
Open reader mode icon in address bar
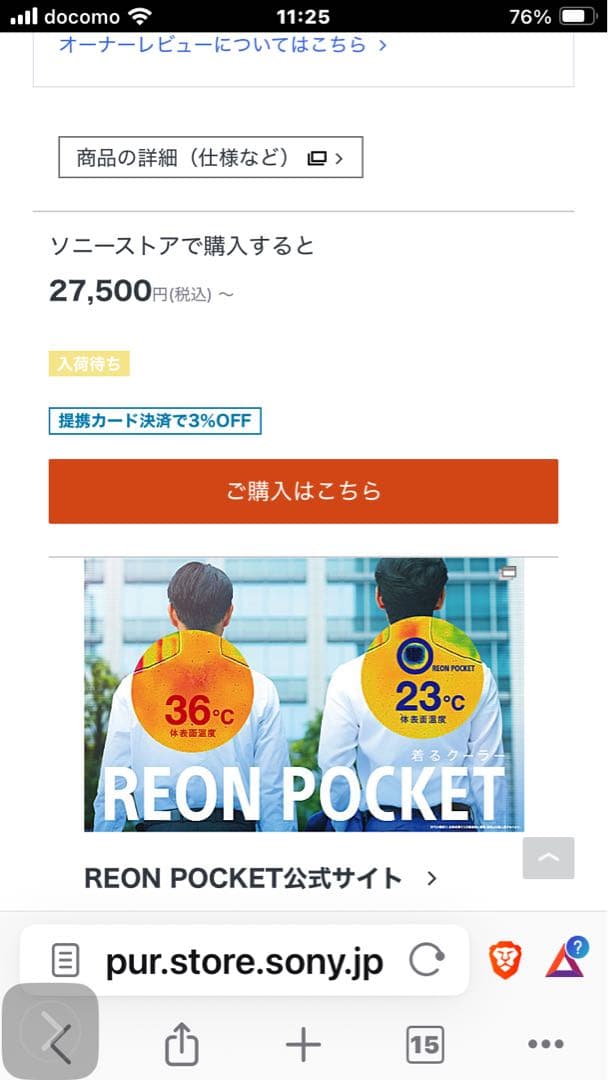(65, 962)
